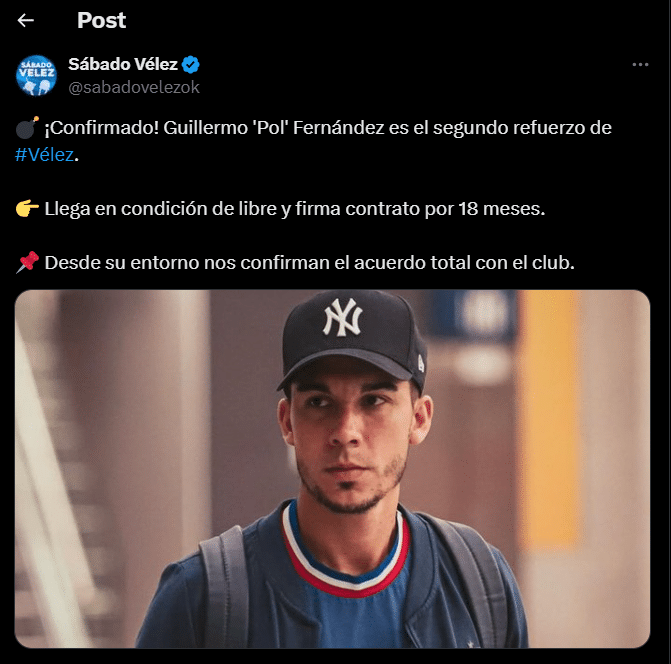View the attached photo full size

(x=333, y=468)
